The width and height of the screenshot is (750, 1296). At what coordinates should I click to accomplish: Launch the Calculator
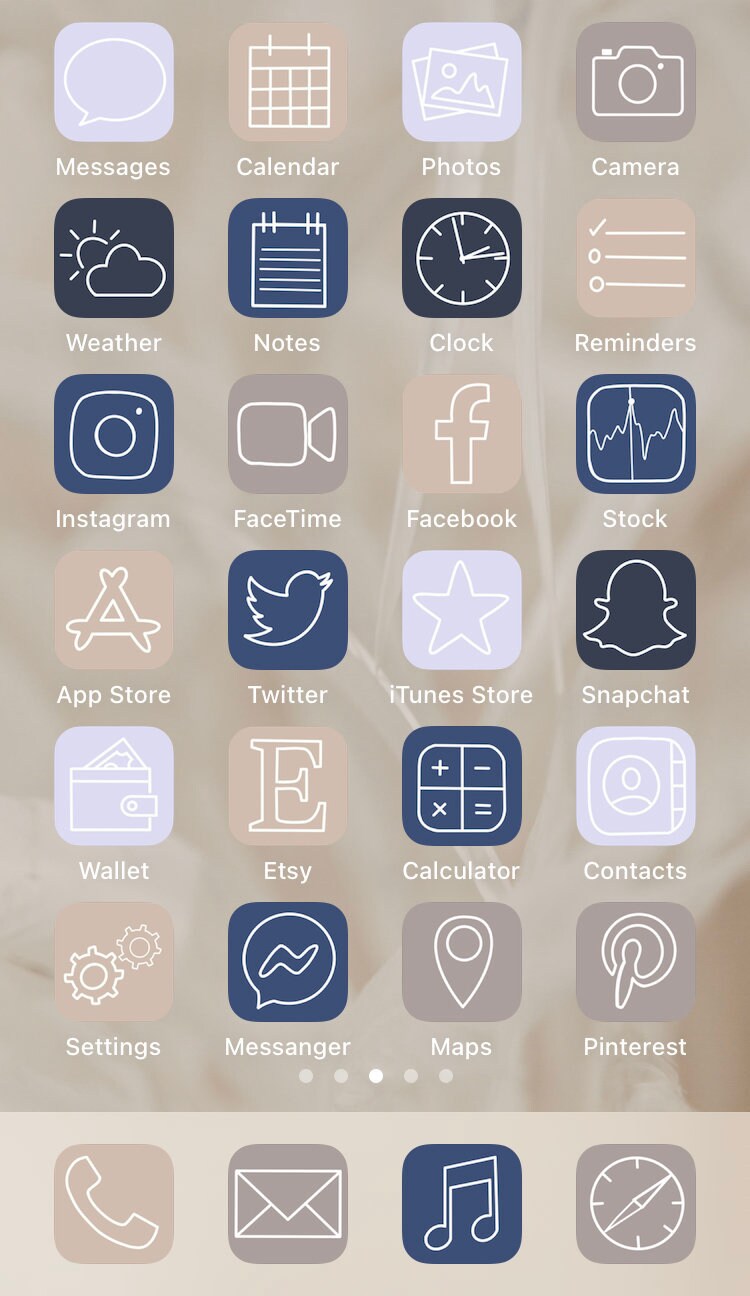click(462, 786)
